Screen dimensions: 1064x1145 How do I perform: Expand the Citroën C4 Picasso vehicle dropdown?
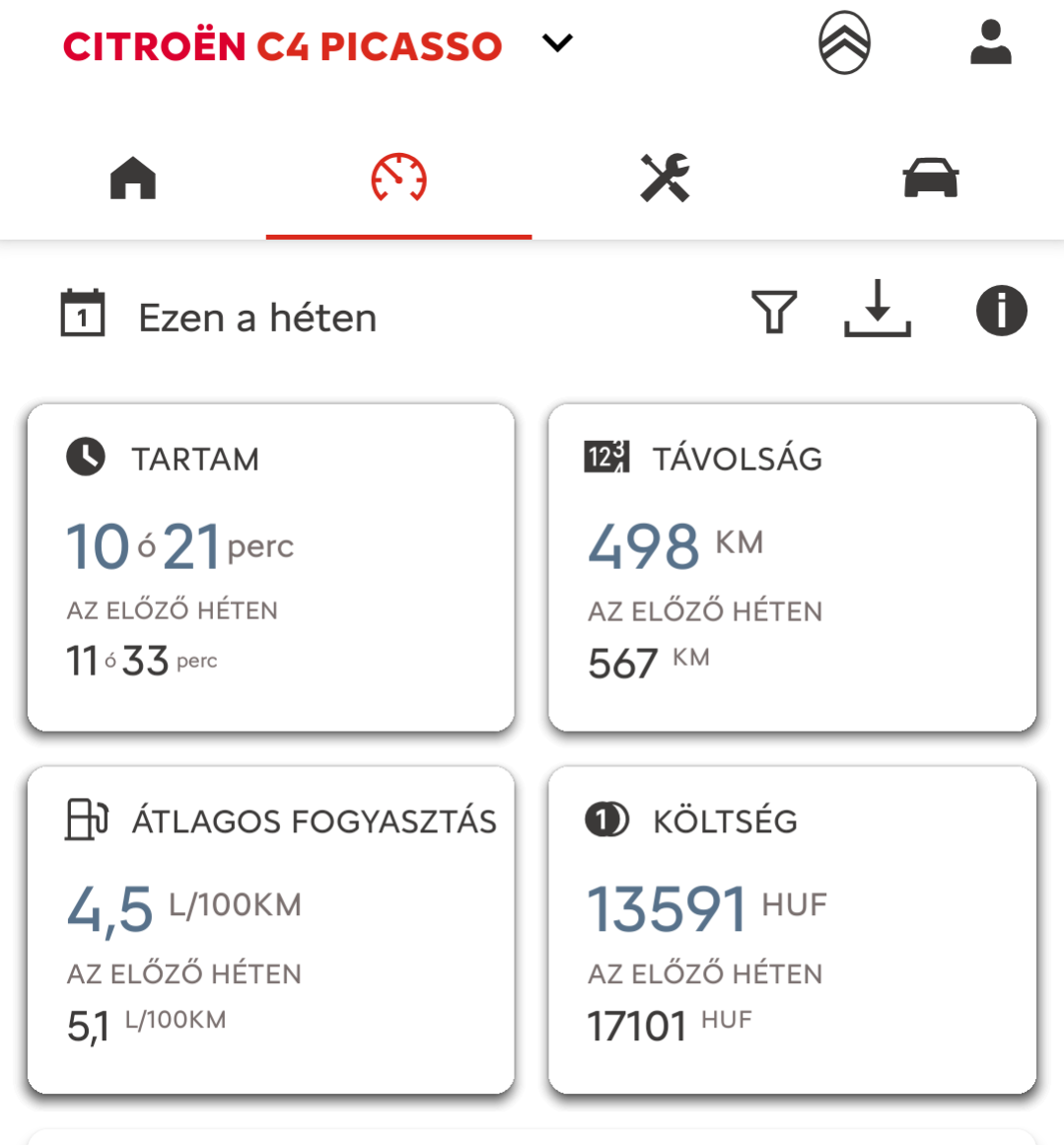557,43
